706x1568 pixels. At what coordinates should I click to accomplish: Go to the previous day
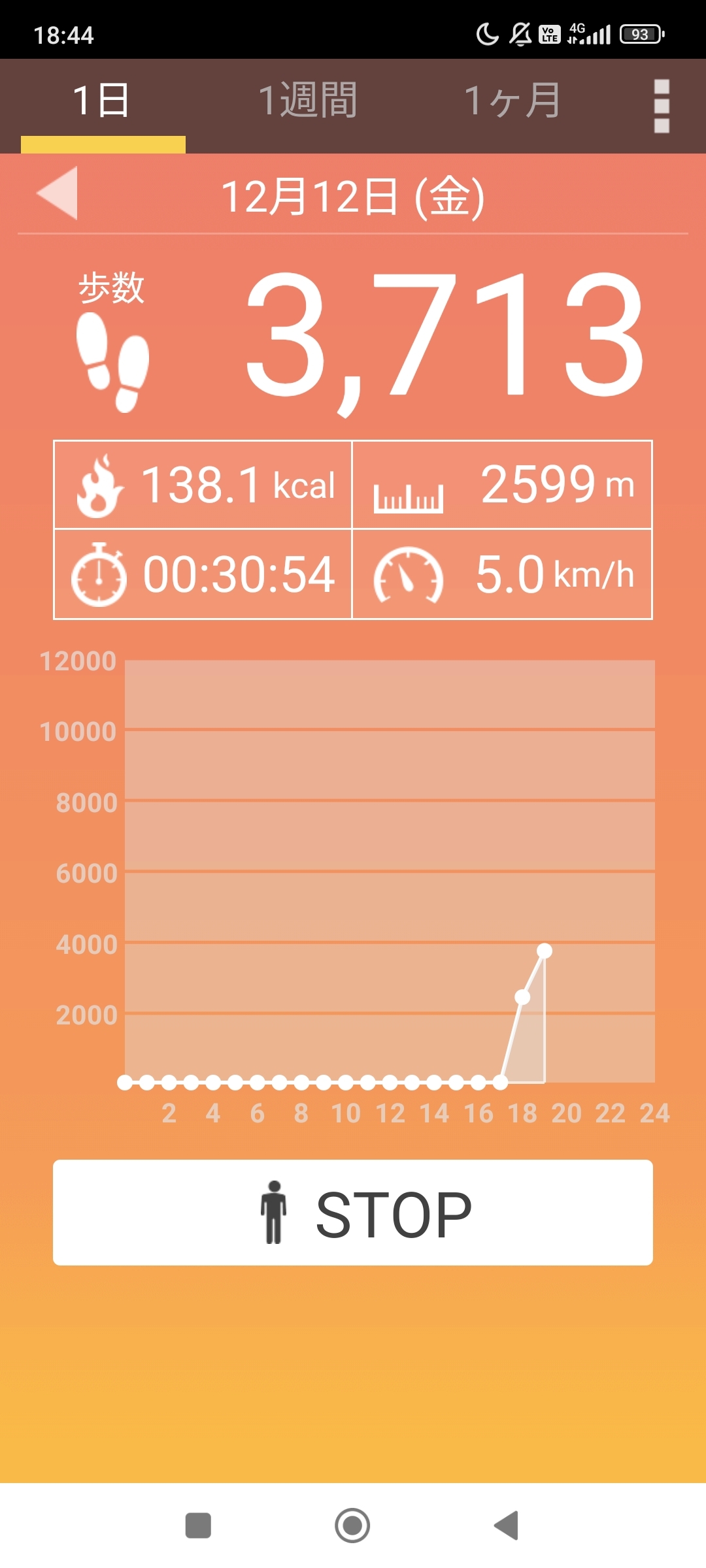[x=58, y=193]
